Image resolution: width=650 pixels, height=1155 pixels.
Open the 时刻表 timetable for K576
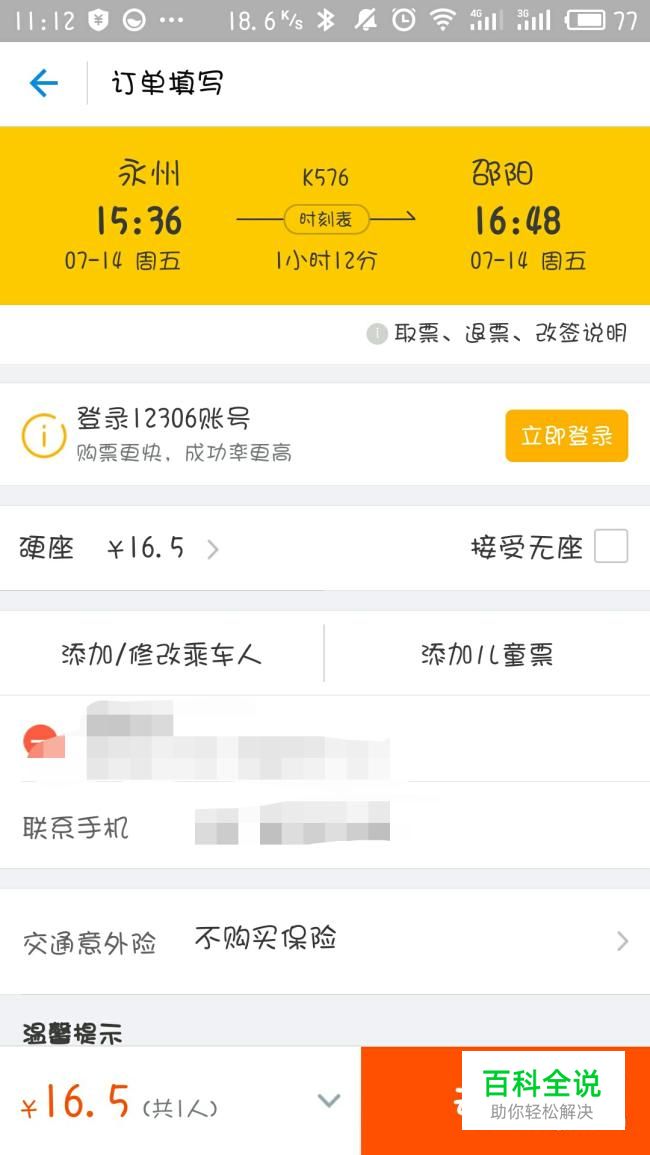click(x=325, y=218)
